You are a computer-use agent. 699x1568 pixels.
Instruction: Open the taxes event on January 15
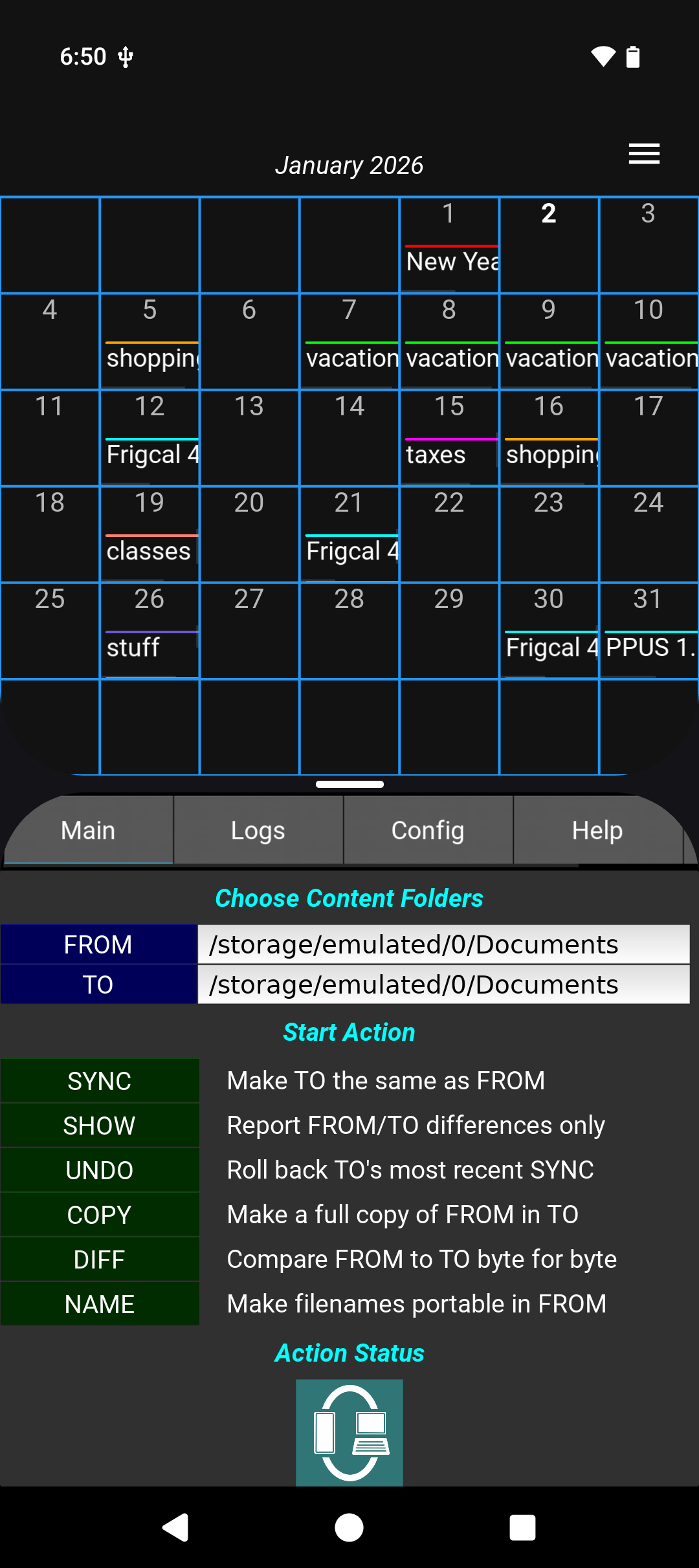pos(436,455)
